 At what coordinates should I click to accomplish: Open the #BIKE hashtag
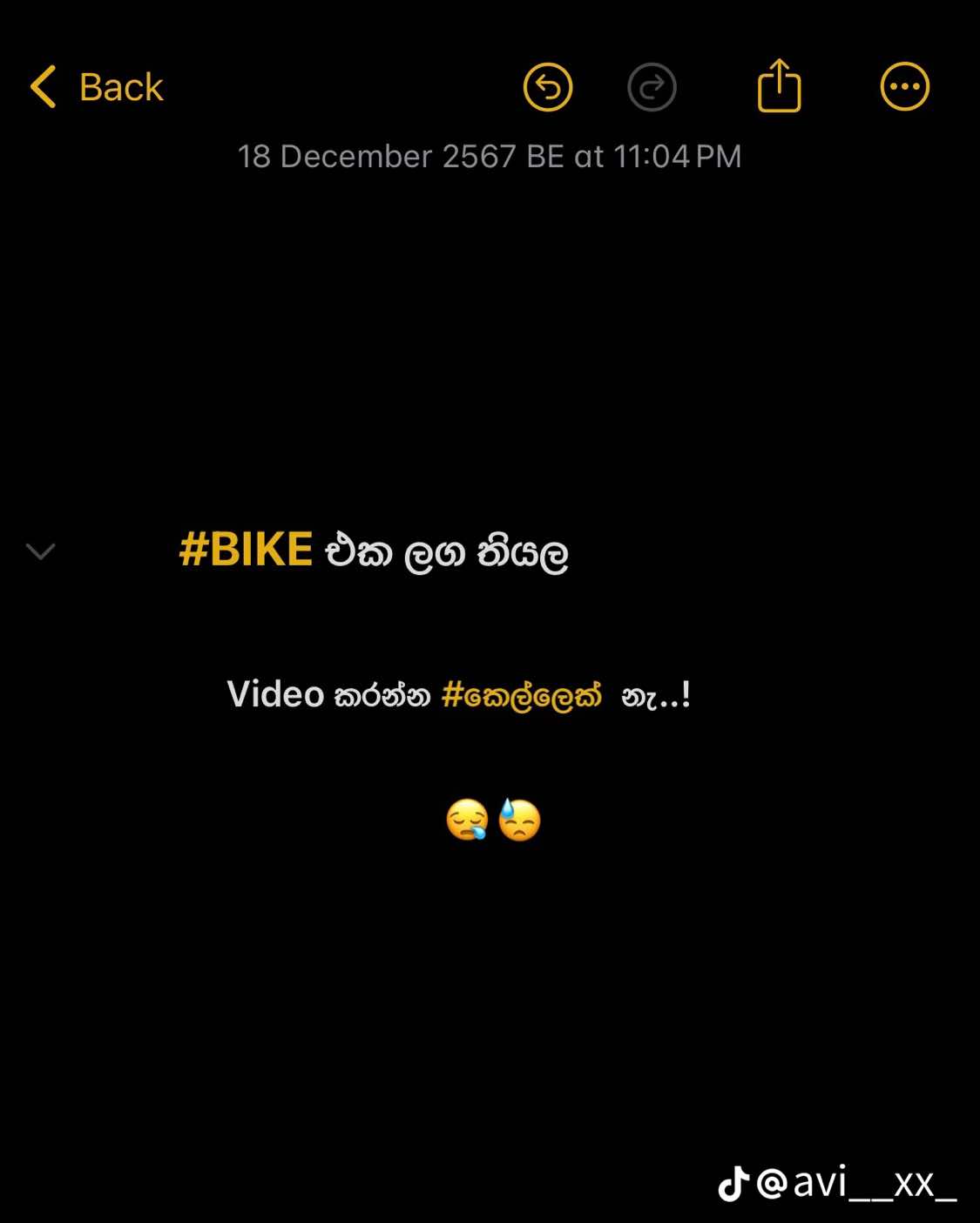(246, 551)
